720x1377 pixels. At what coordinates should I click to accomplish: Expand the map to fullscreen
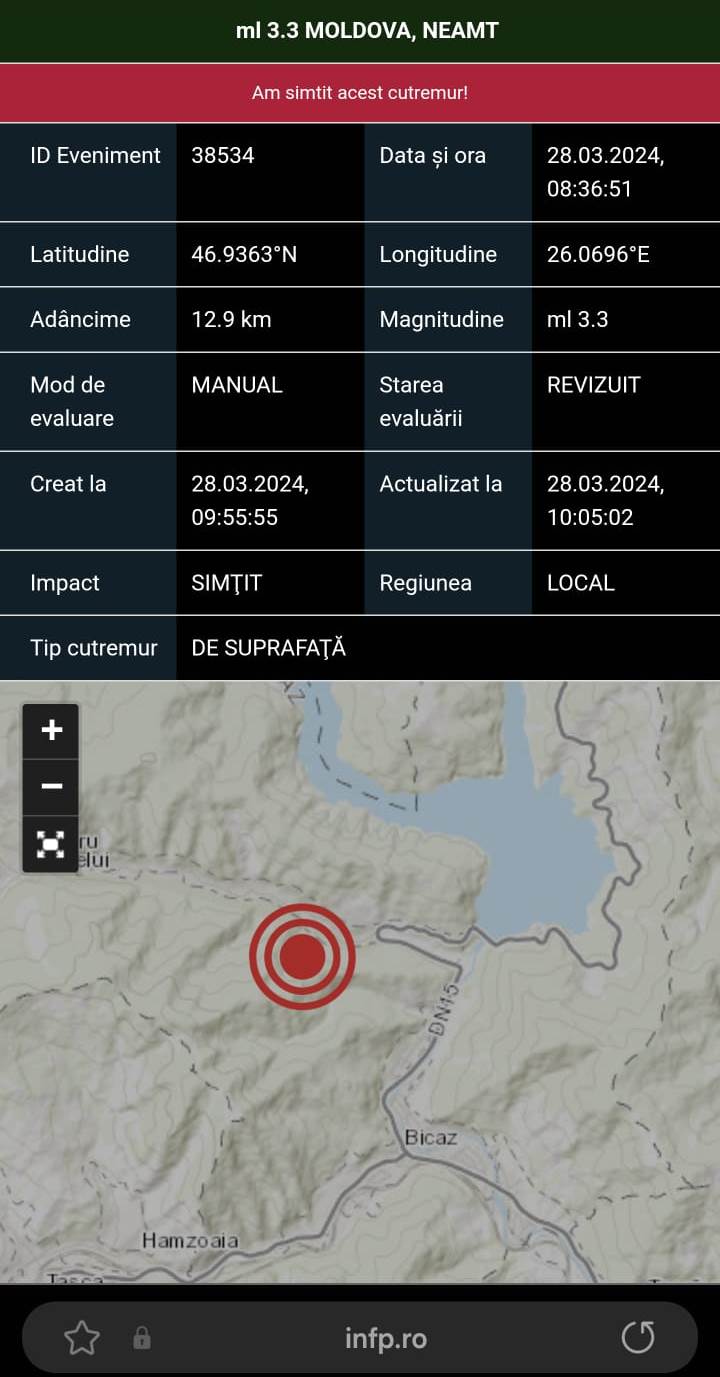tap(51, 844)
